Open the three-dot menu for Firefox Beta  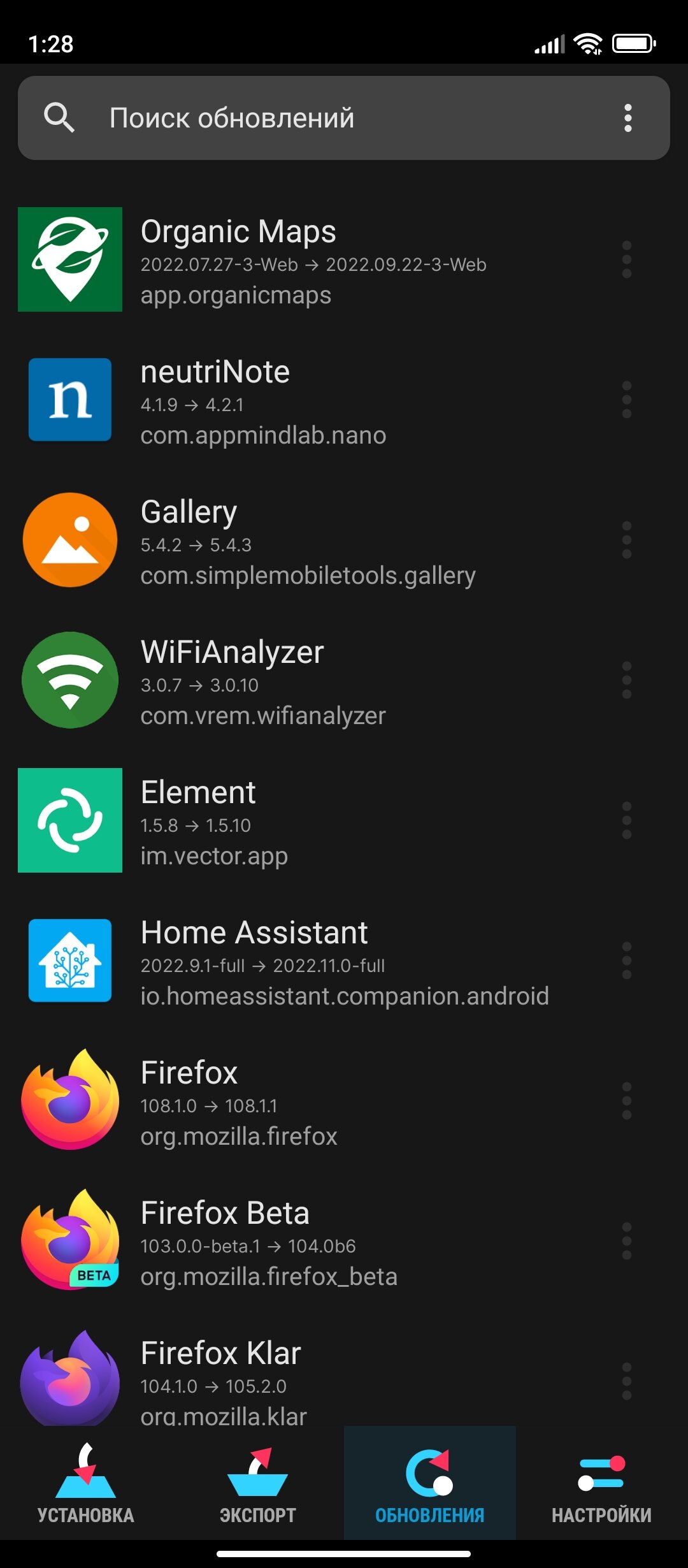[x=627, y=1241]
